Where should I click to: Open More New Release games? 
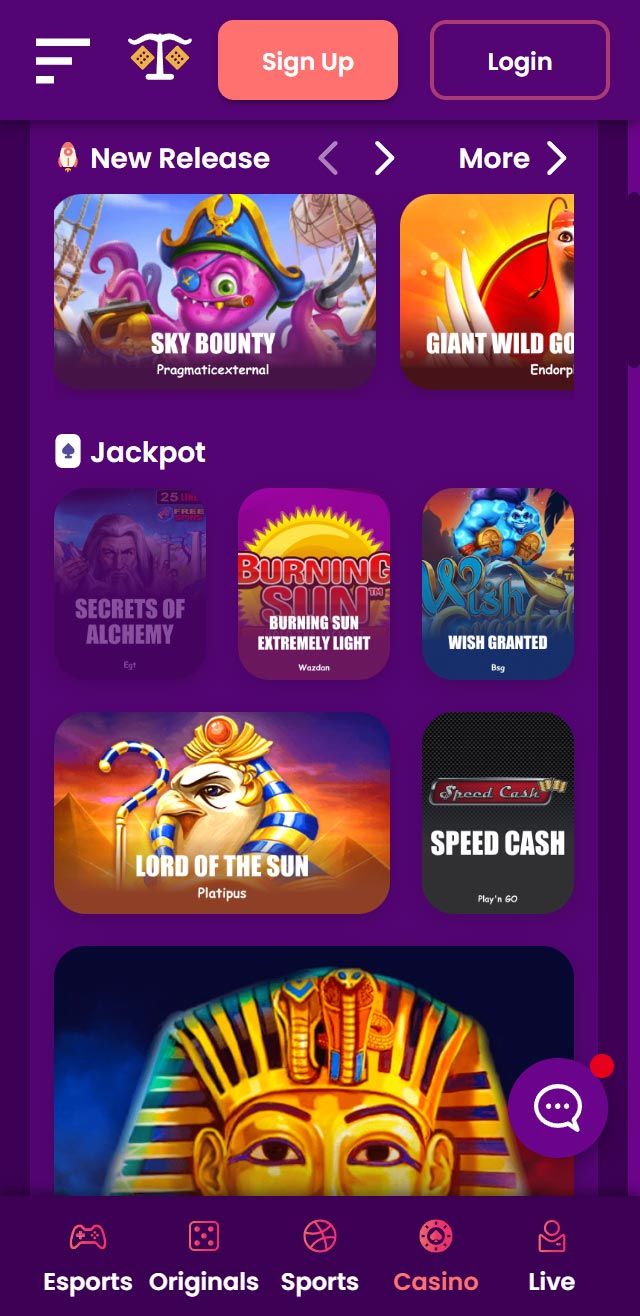(512, 158)
